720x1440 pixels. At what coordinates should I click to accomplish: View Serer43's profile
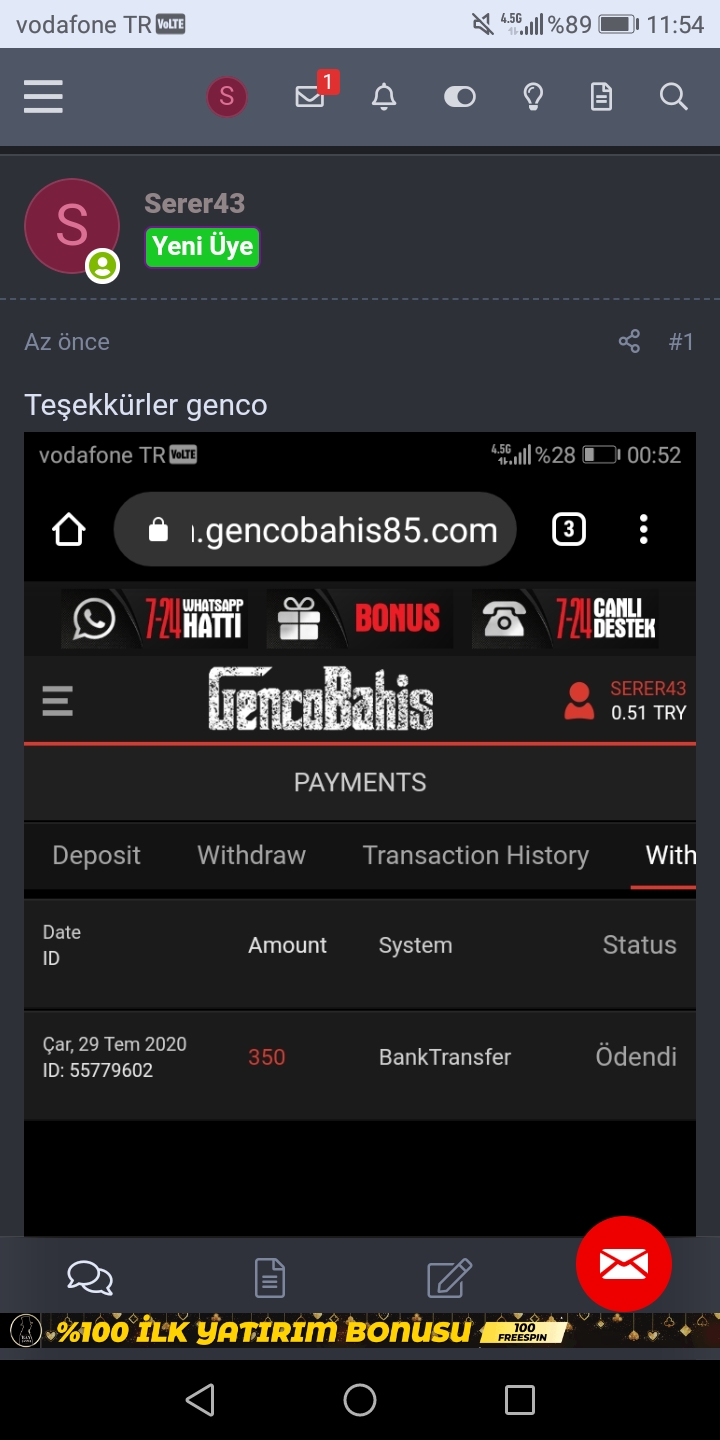point(194,203)
